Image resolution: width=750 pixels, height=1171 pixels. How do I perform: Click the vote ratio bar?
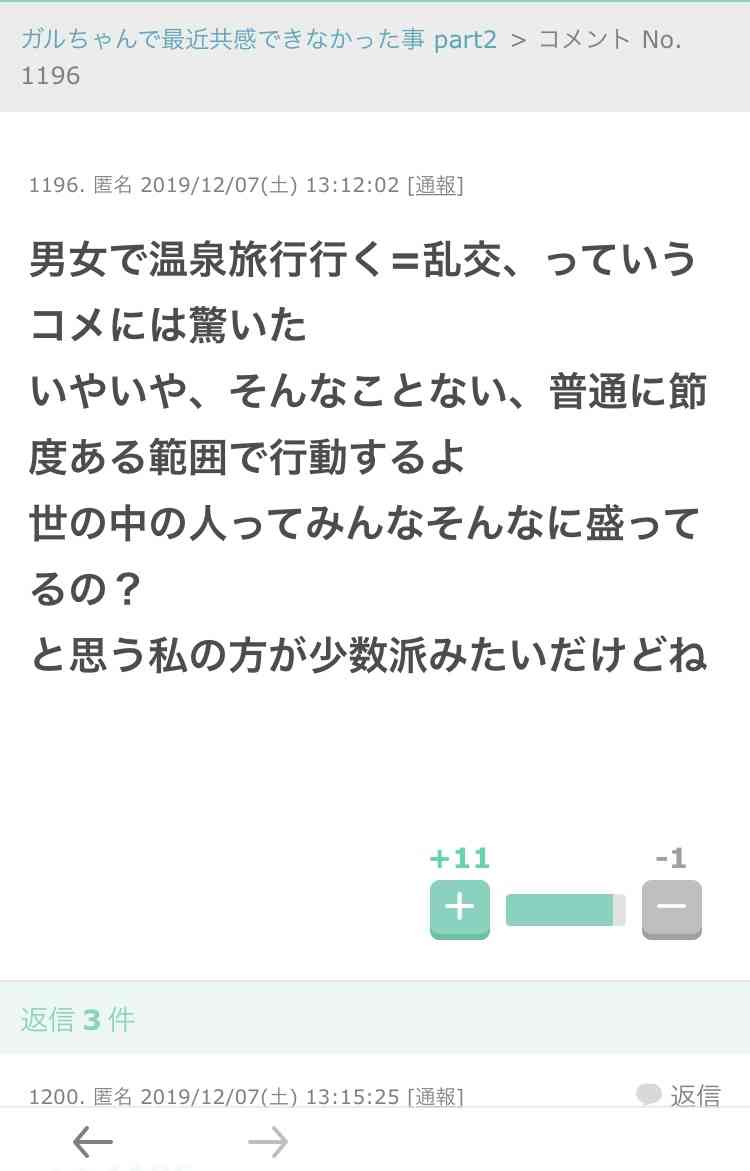point(565,908)
